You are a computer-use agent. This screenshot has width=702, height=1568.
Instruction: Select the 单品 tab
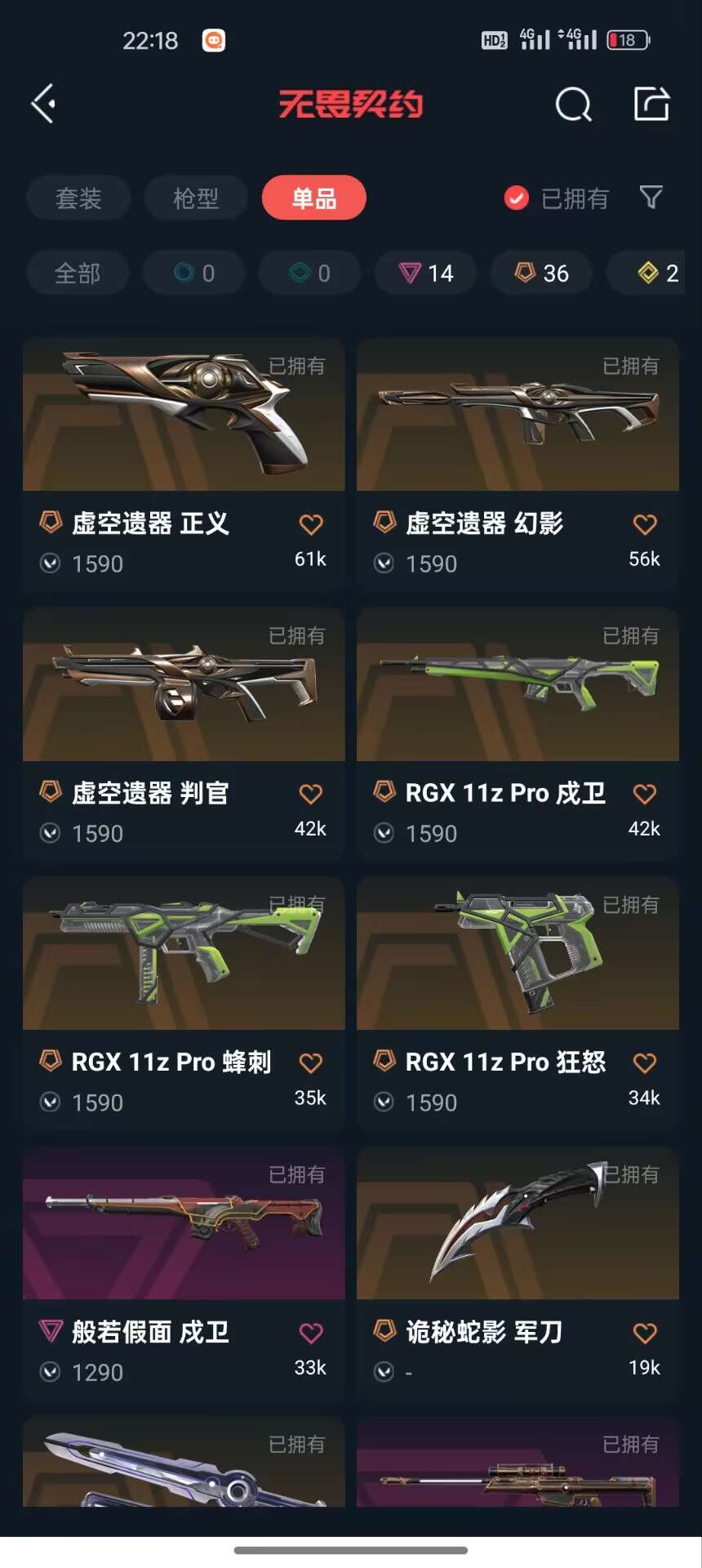click(313, 198)
